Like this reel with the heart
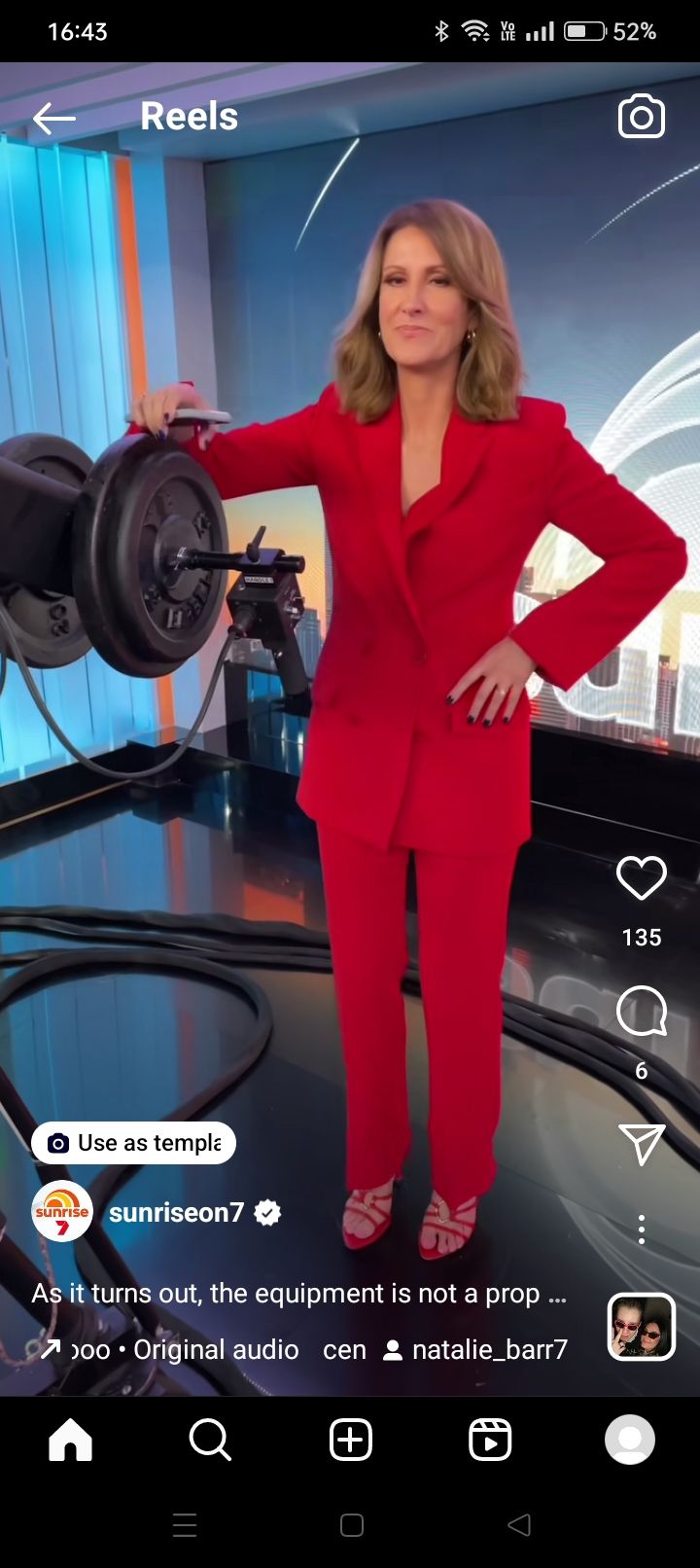The image size is (700, 1568). coord(642,878)
